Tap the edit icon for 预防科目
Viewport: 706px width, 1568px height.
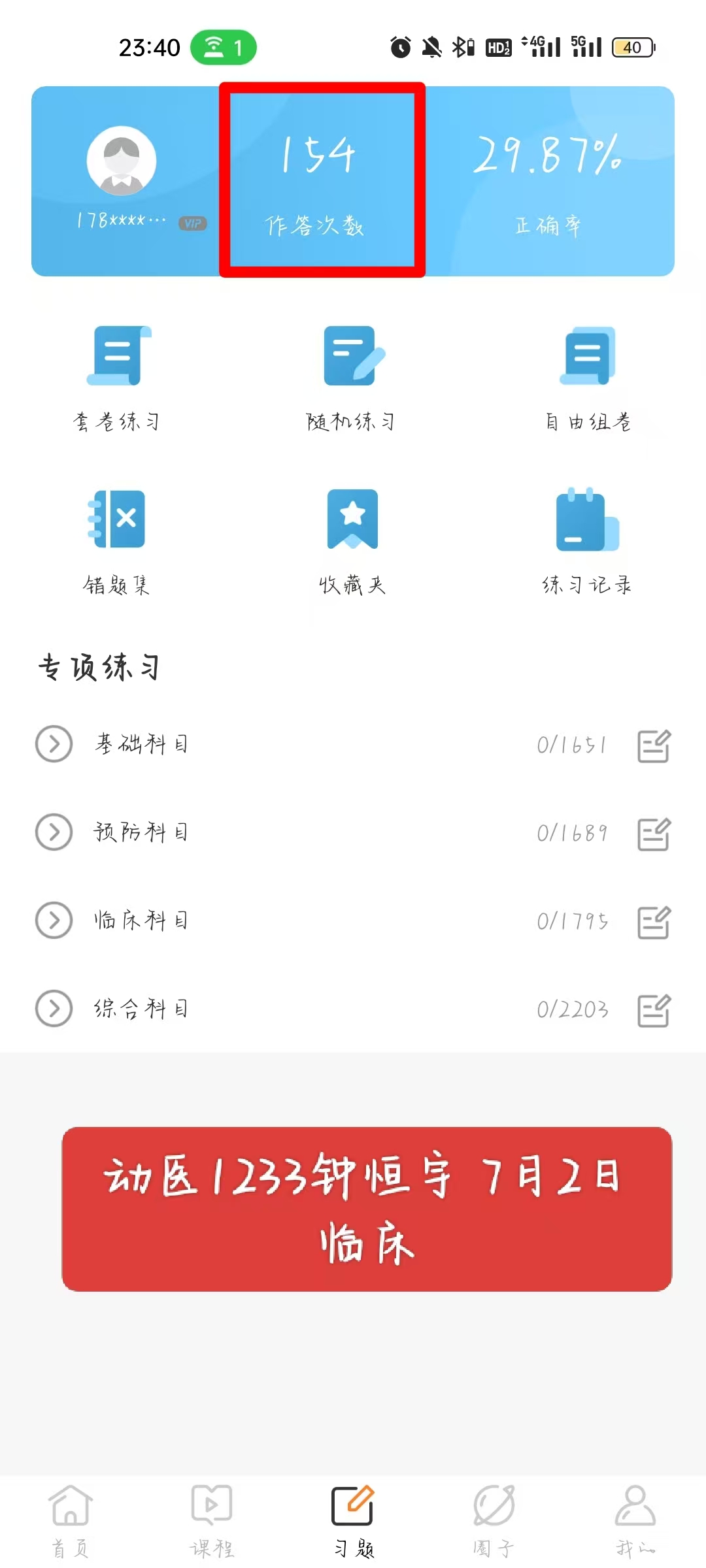coord(654,834)
